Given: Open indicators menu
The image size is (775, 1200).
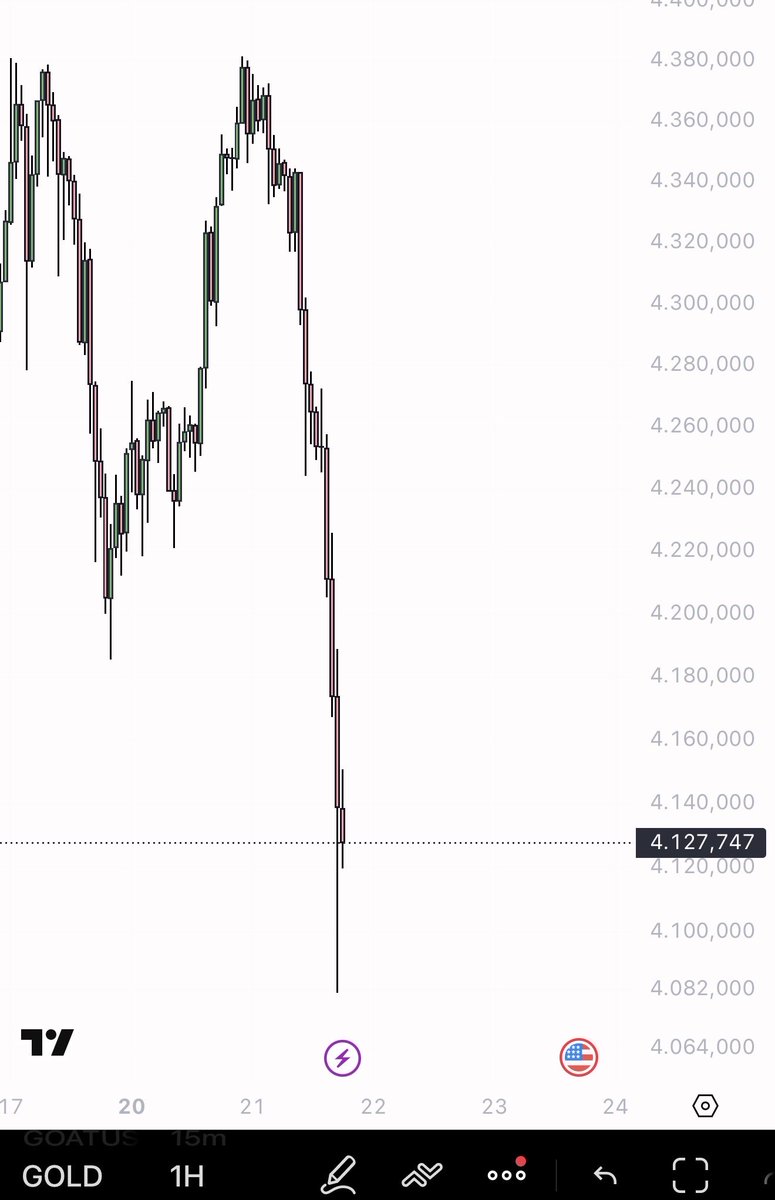Looking at the screenshot, I should [x=421, y=1174].
